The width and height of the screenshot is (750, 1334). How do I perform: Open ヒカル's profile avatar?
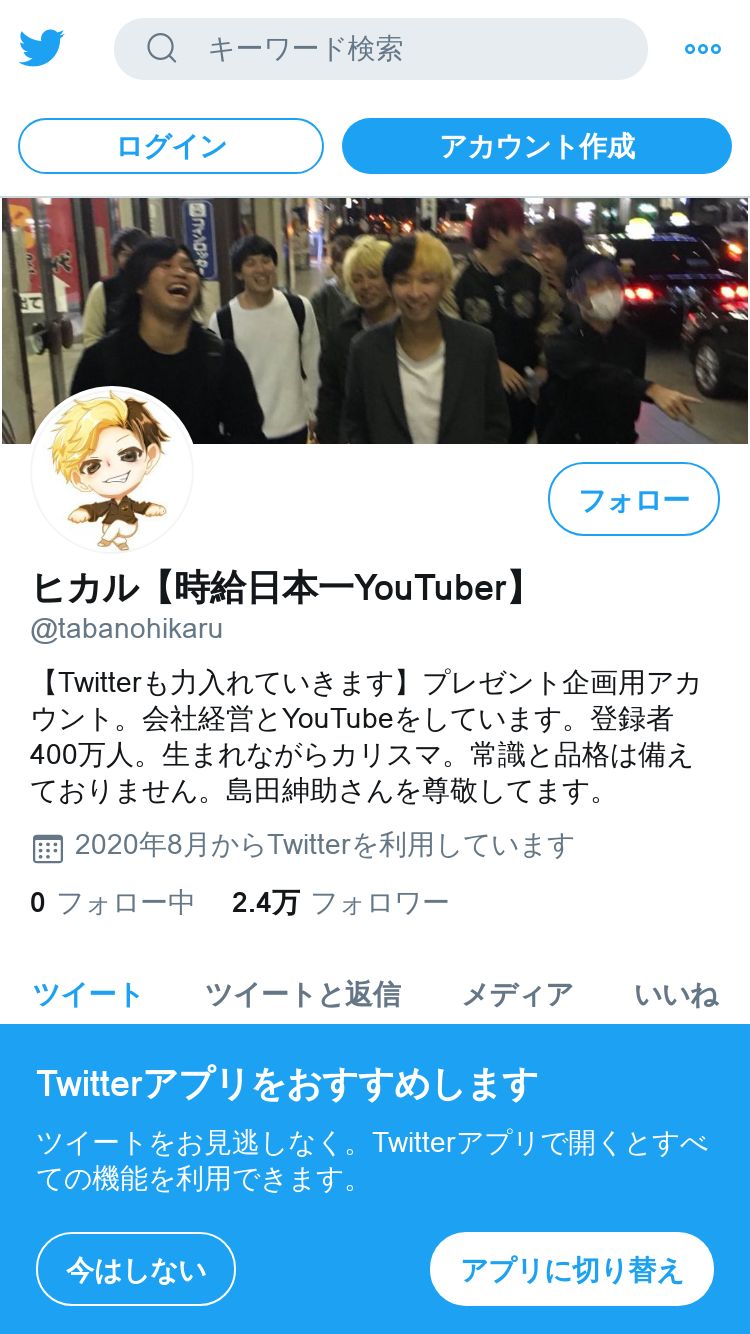(112, 470)
